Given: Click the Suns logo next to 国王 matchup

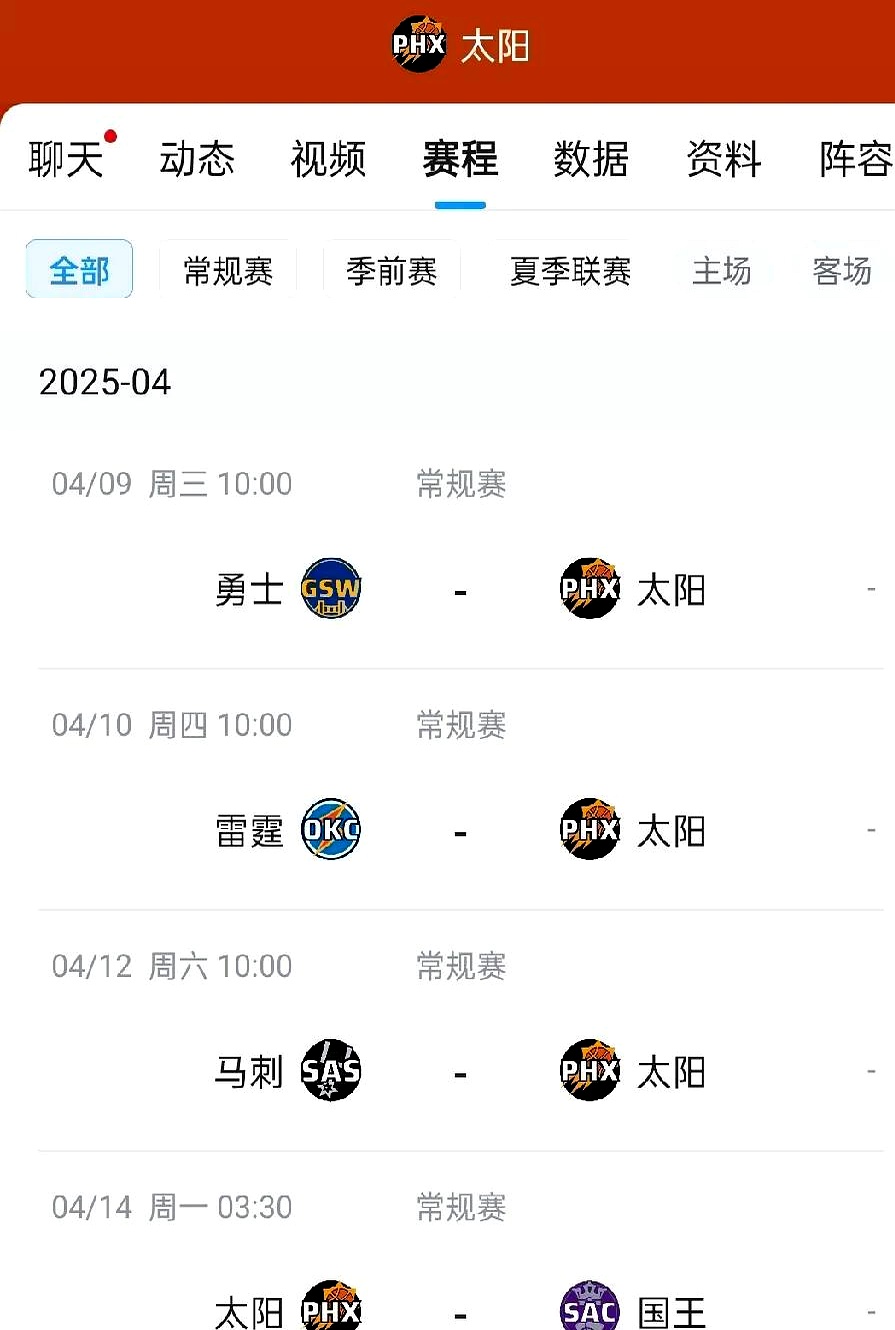Looking at the screenshot, I should tap(331, 1307).
